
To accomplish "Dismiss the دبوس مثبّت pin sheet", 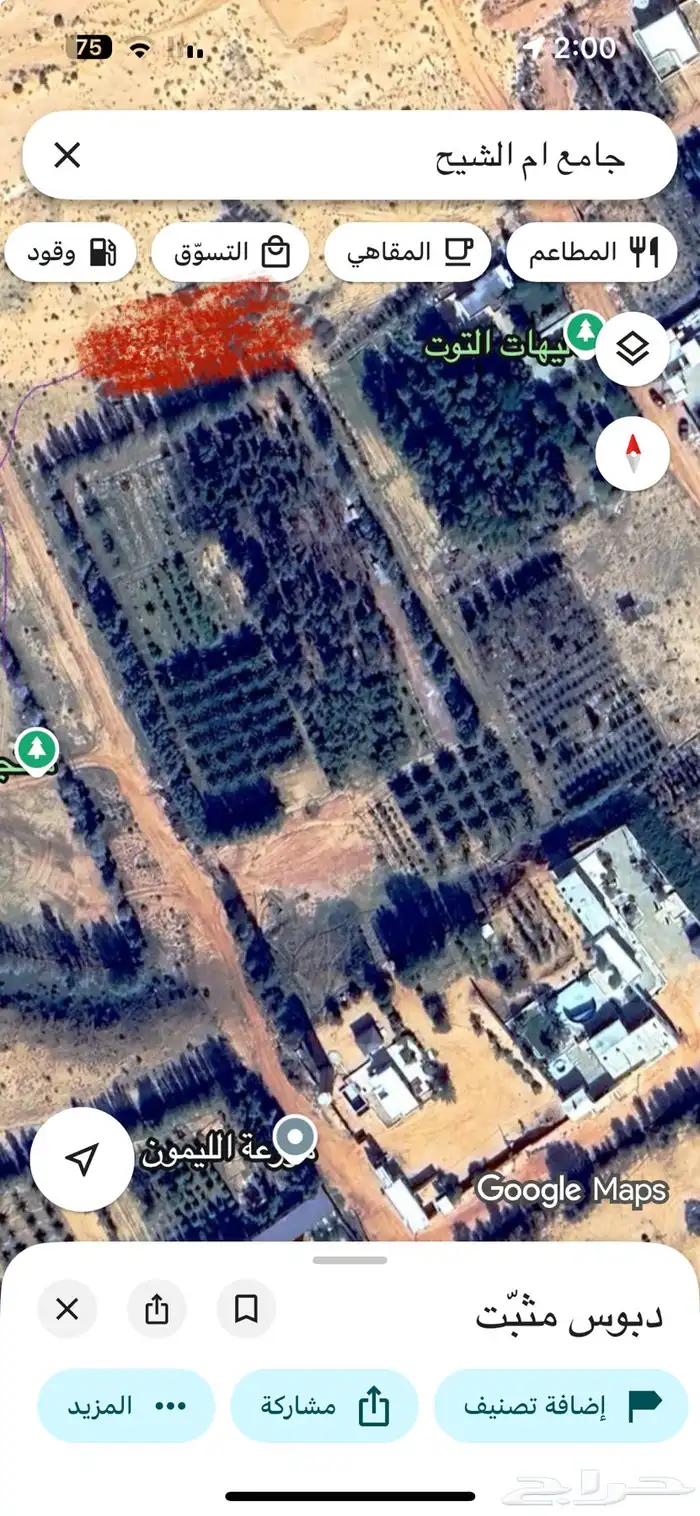I will pyautogui.click(x=67, y=1308).
